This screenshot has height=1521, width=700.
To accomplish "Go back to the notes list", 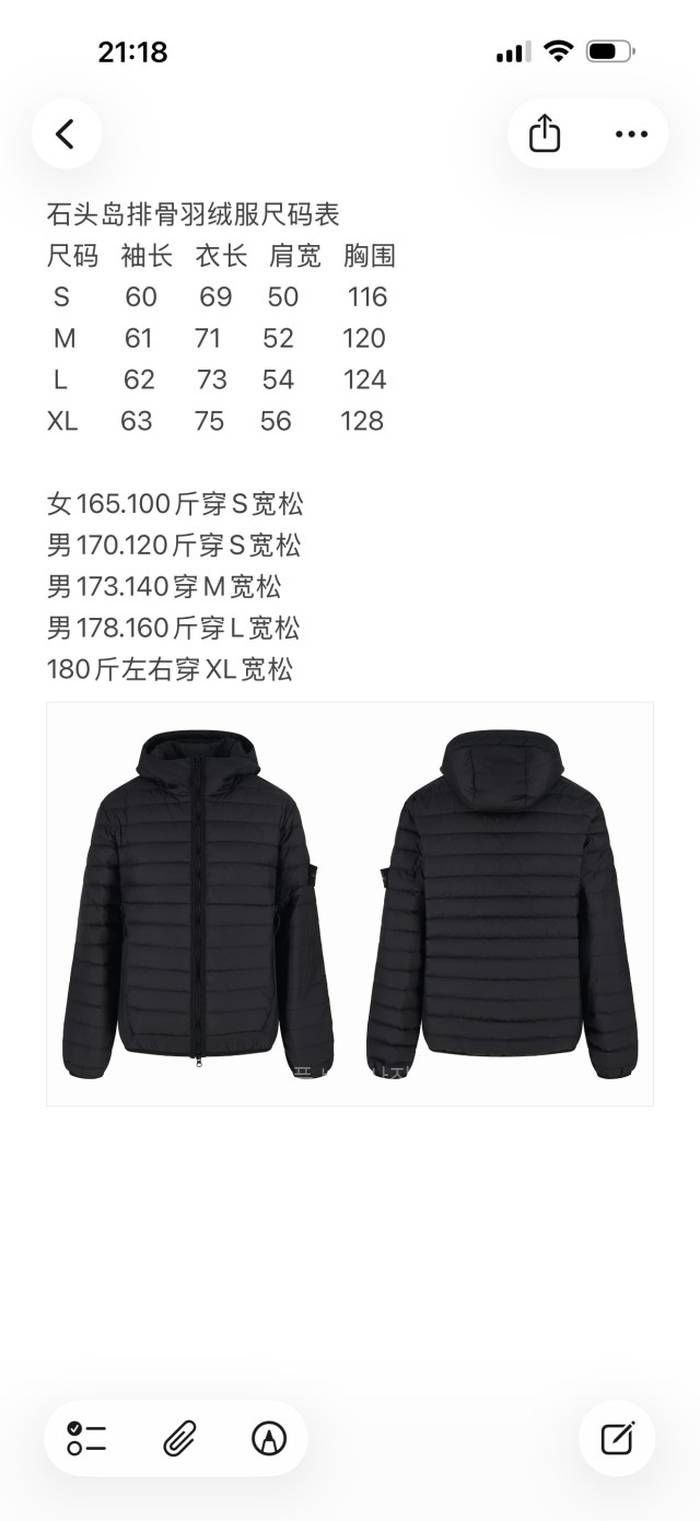I will [x=66, y=134].
